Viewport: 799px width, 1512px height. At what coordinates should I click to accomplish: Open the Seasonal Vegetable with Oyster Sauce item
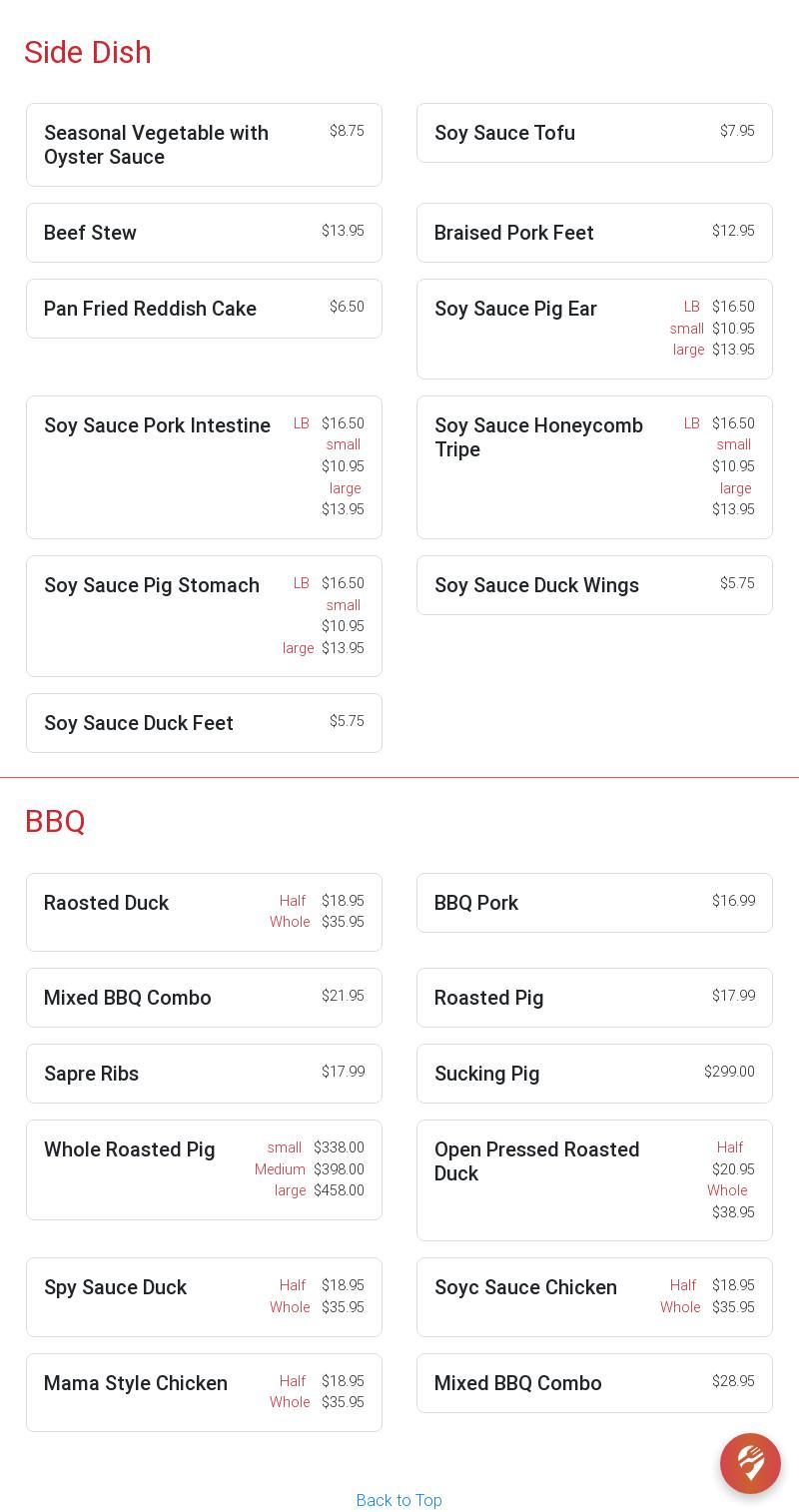pyautogui.click(x=204, y=145)
